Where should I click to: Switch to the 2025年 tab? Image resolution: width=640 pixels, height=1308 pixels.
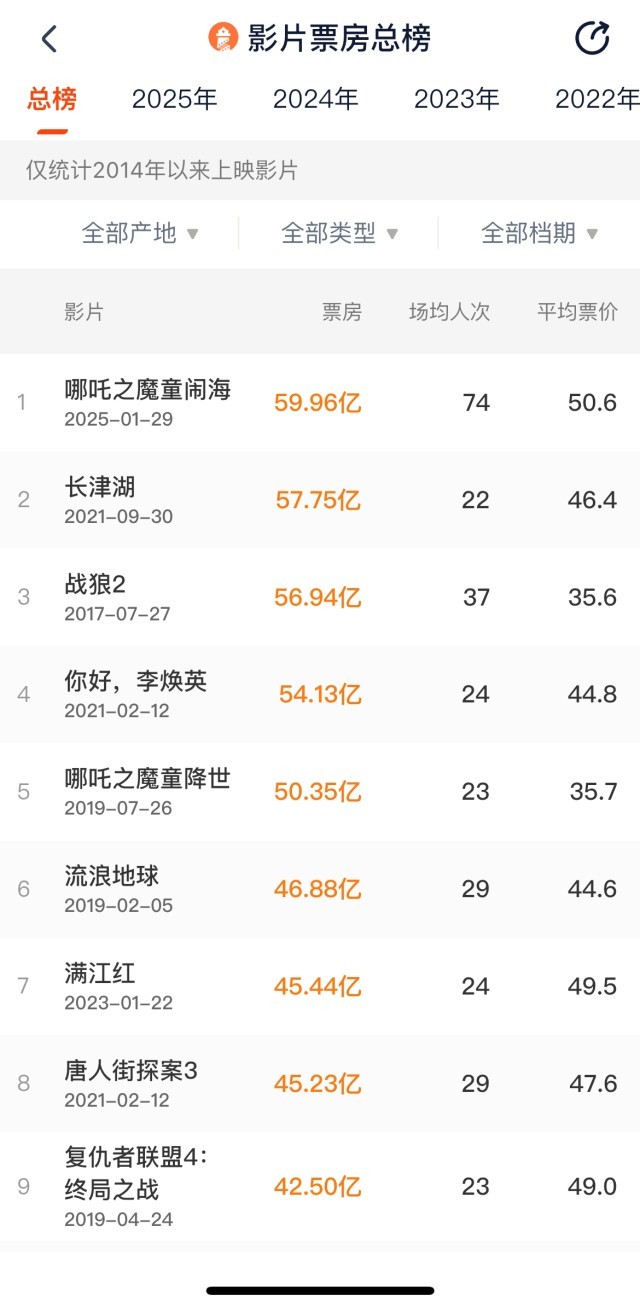tap(174, 99)
